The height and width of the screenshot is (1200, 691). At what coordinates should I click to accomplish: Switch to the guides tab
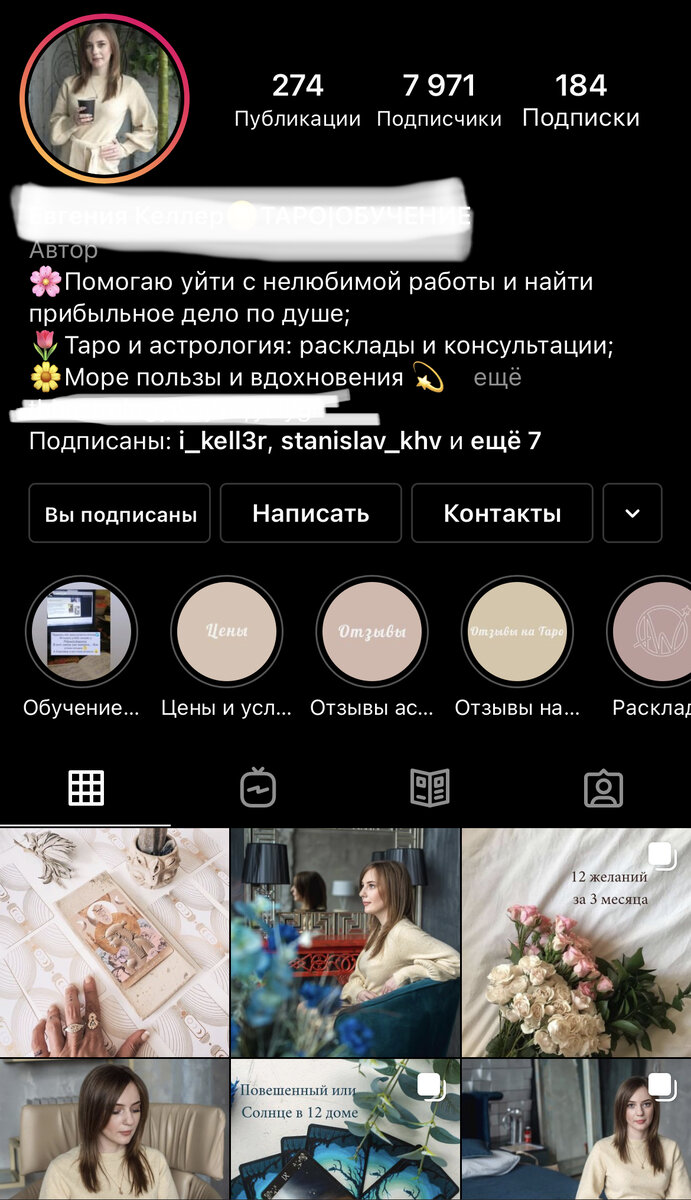point(430,788)
